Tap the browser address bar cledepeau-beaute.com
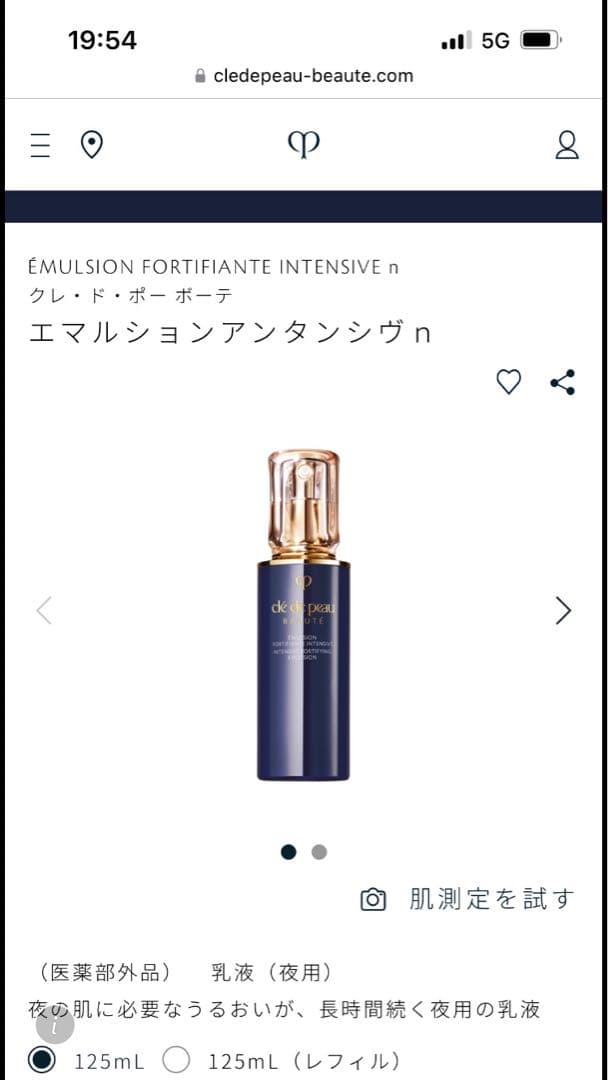 click(304, 75)
